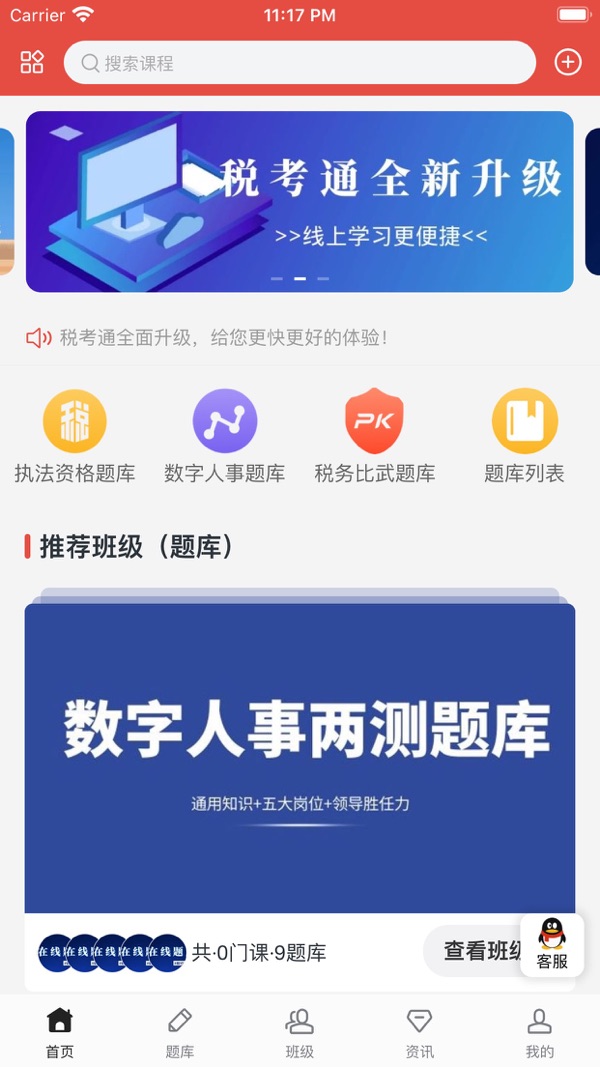Open the 税考通全新升级 banner
This screenshot has height=1067, width=600.
pos(299,201)
